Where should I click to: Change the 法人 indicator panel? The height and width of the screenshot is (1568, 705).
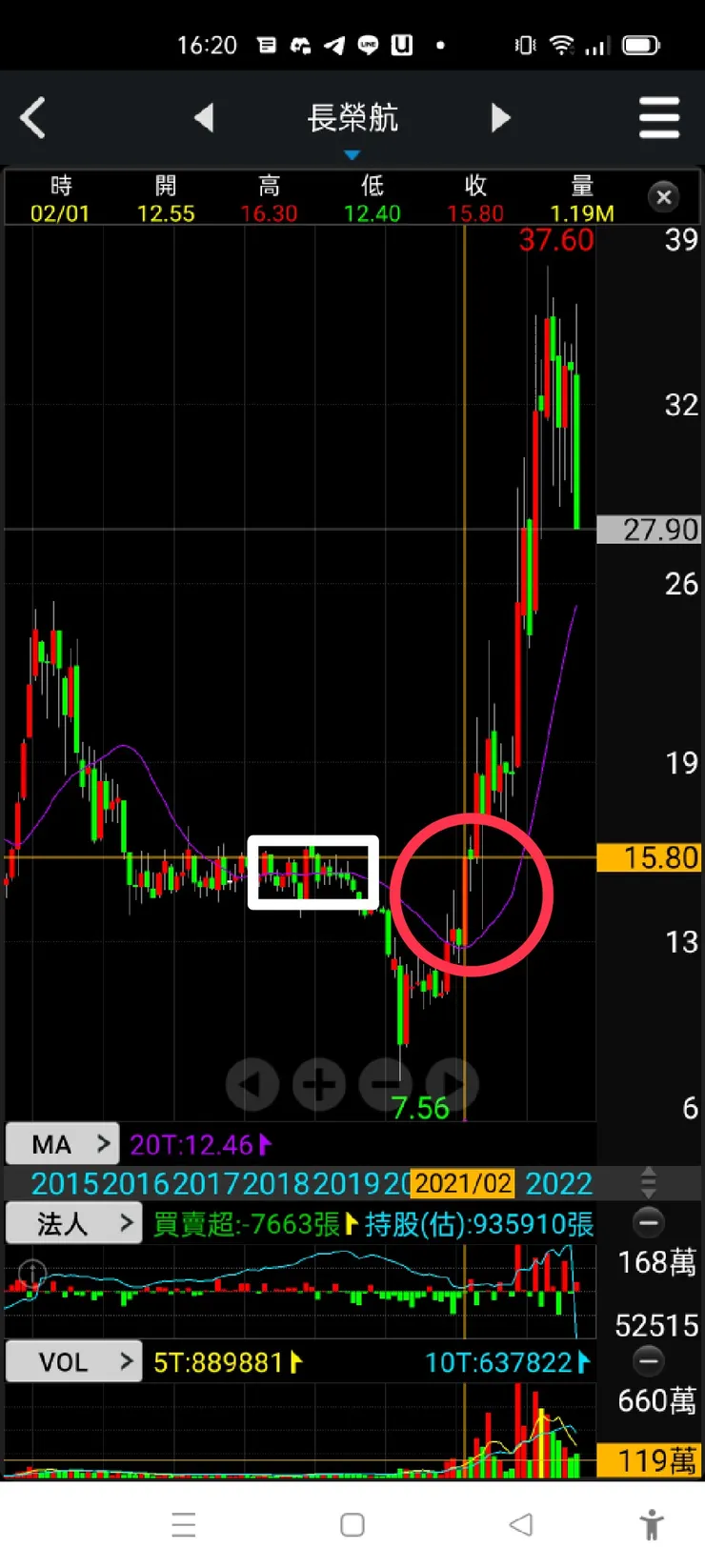[73, 1224]
